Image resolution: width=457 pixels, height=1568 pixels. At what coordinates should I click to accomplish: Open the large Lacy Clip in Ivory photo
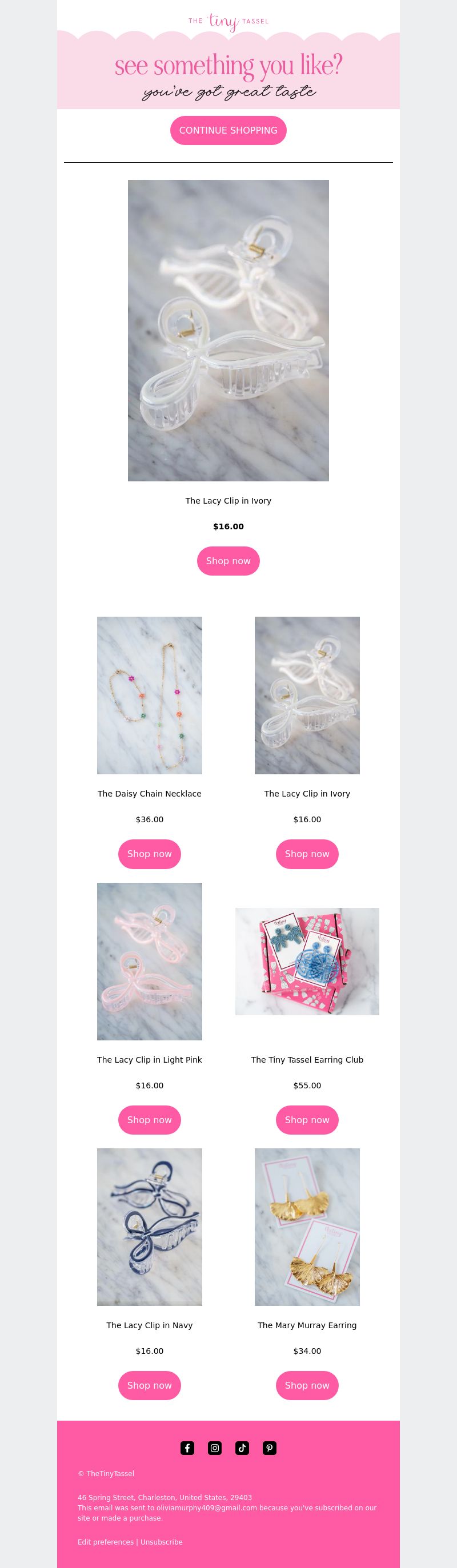(x=228, y=330)
